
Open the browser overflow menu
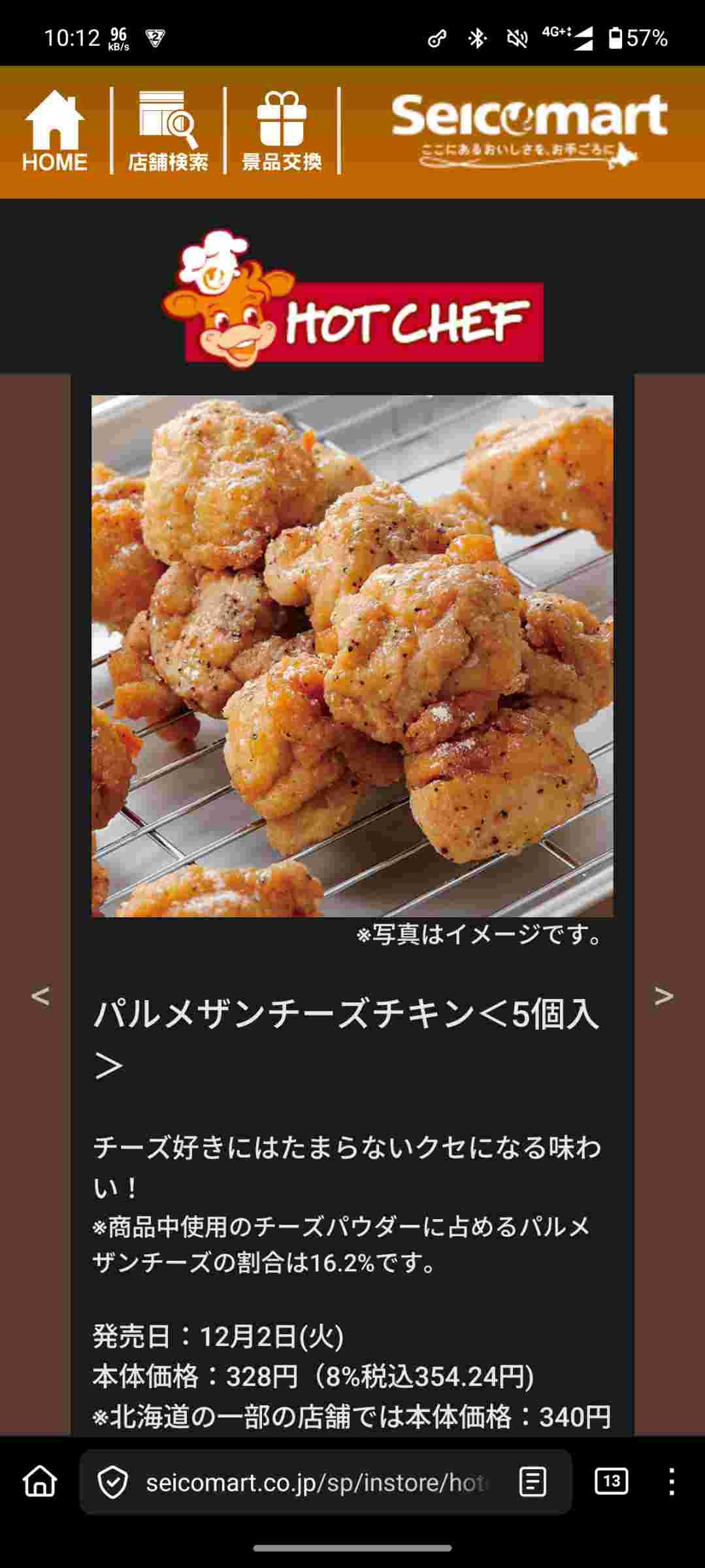click(x=672, y=1482)
